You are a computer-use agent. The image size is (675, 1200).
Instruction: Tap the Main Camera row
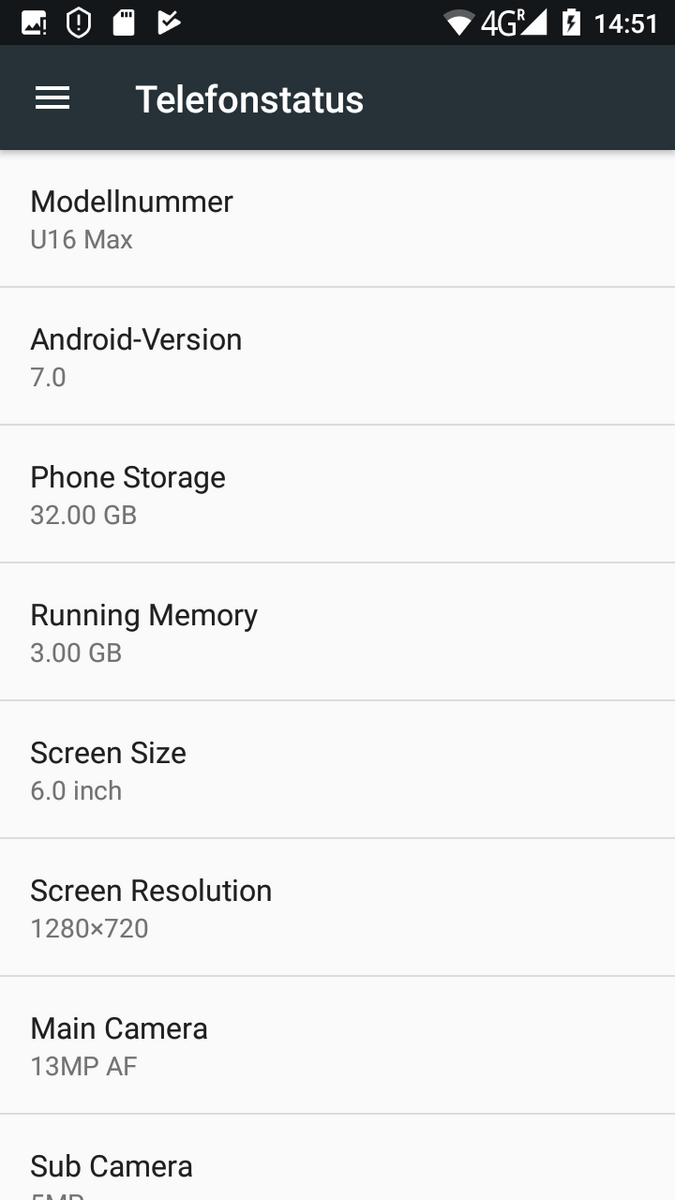click(x=337, y=1046)
